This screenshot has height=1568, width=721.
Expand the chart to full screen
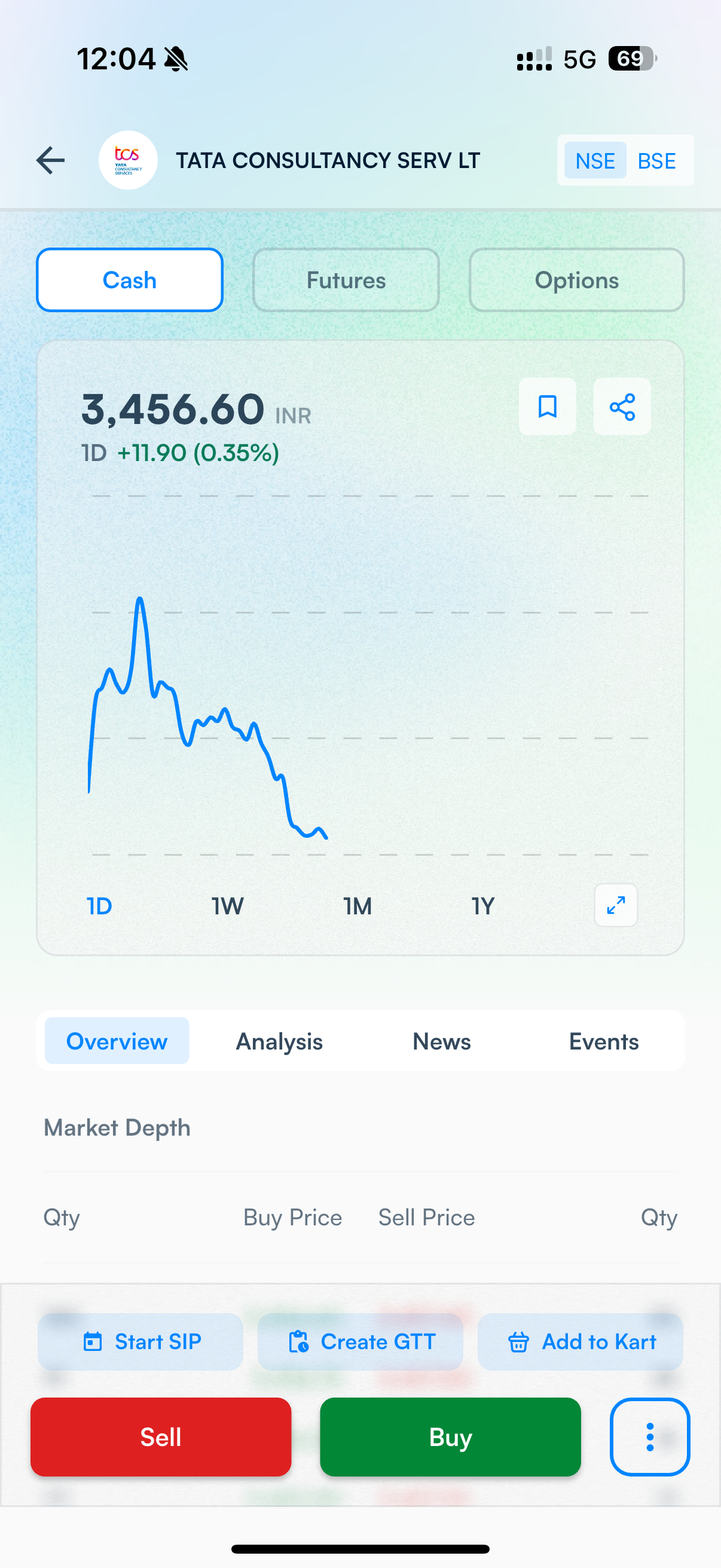pos(616,905)
